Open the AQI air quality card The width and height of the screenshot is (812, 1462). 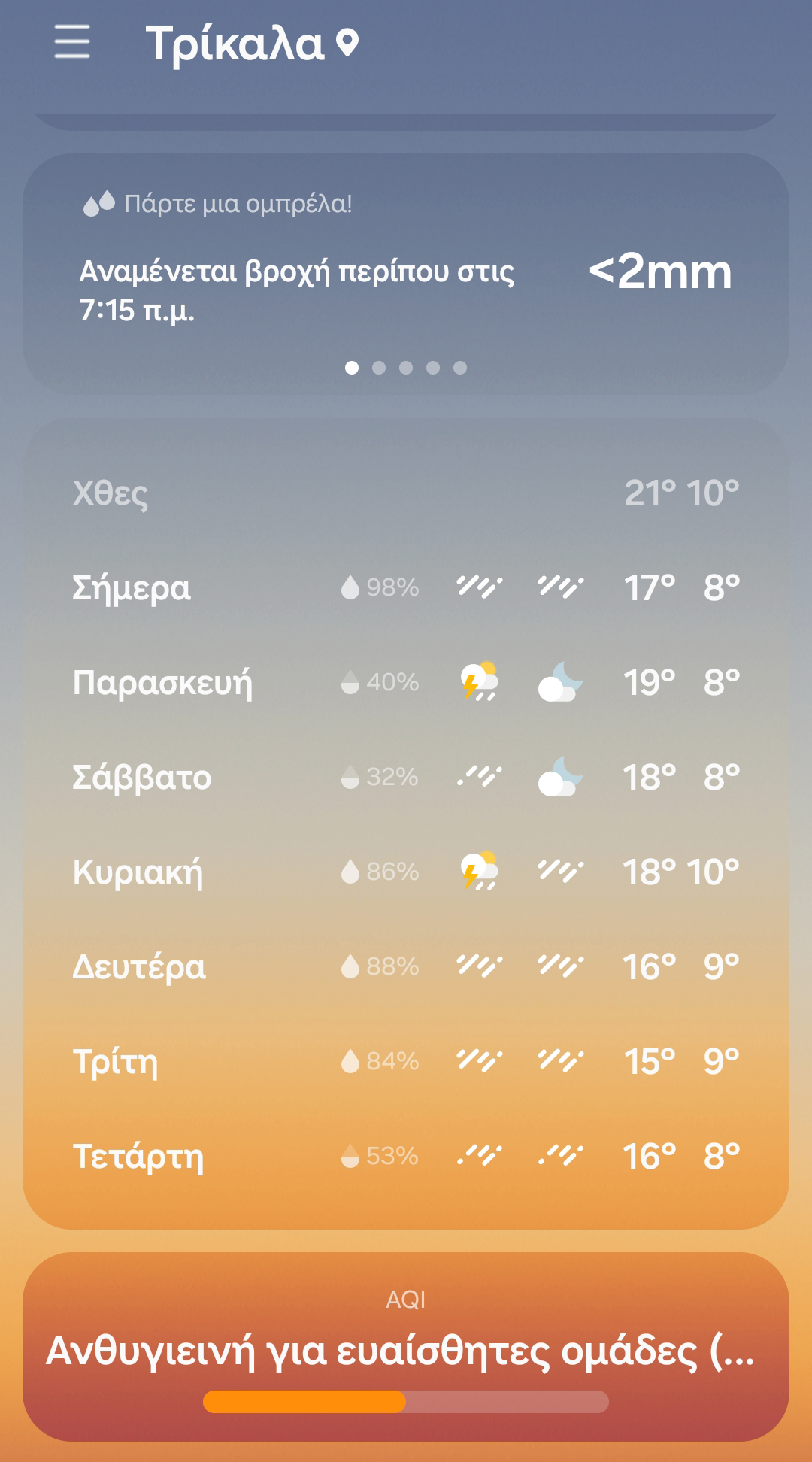[406, 1346]
